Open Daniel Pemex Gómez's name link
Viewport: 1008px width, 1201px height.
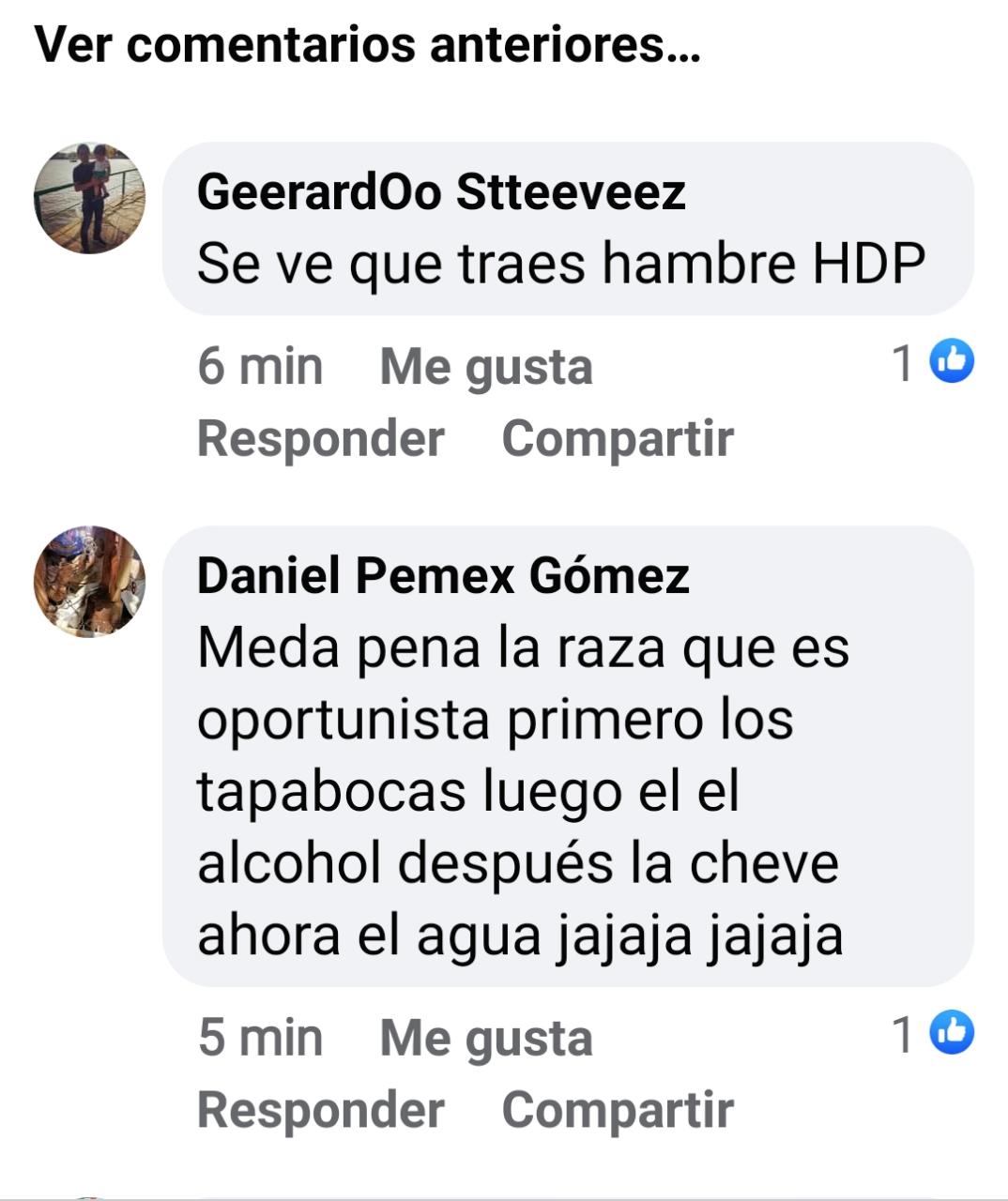(443, 575)
